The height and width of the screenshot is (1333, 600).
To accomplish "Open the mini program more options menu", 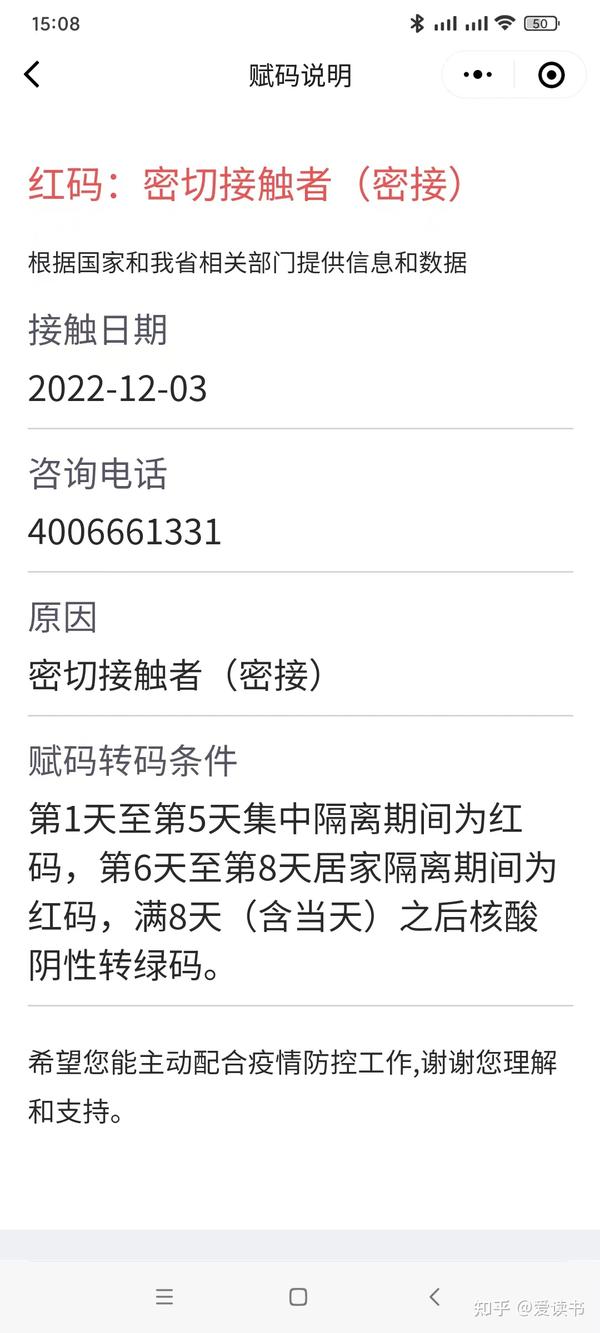I will pos(478,75).
